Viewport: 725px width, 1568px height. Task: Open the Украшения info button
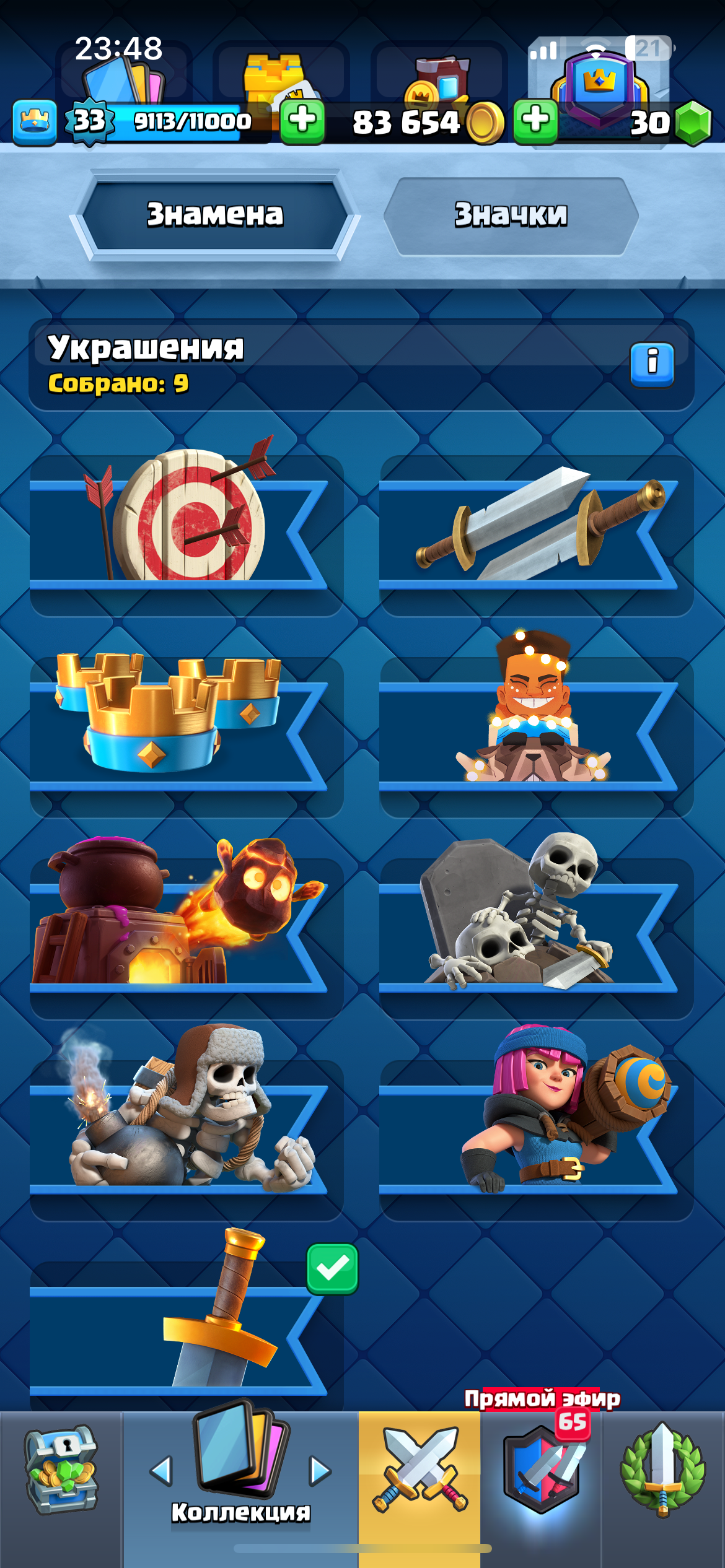[x=652, y=365]
